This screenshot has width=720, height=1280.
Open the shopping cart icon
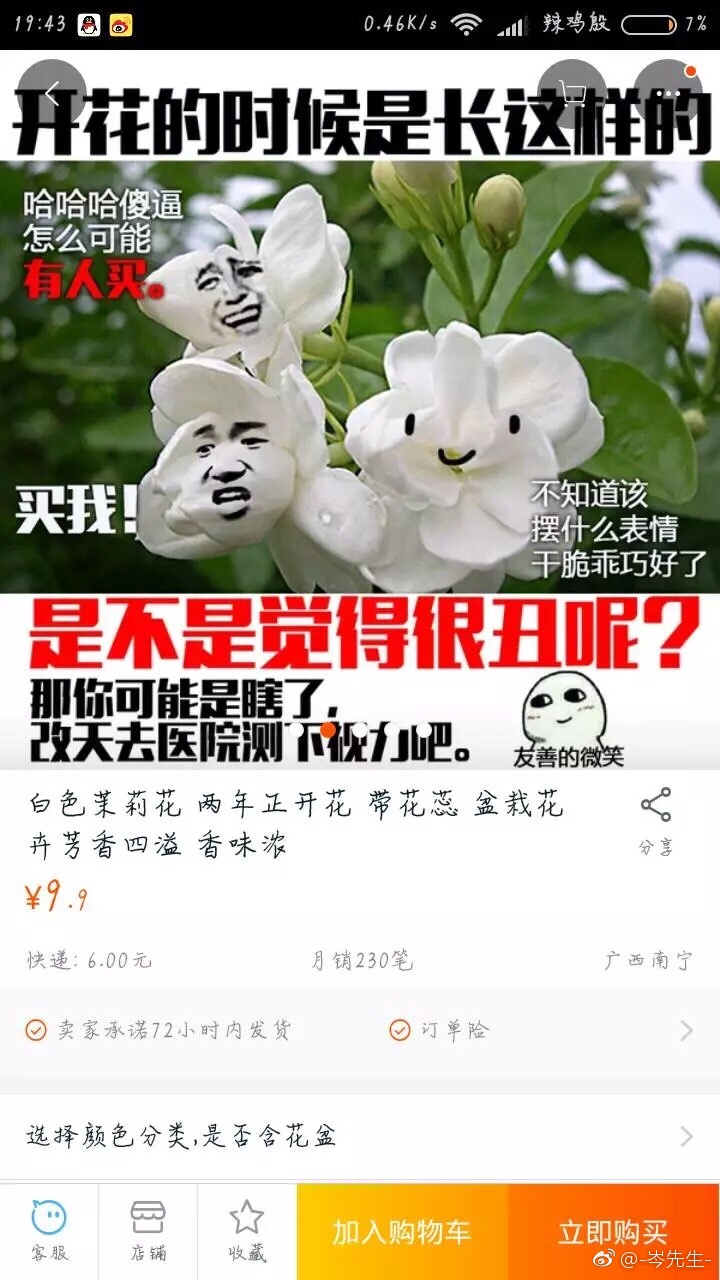click(x=572, y=93)
